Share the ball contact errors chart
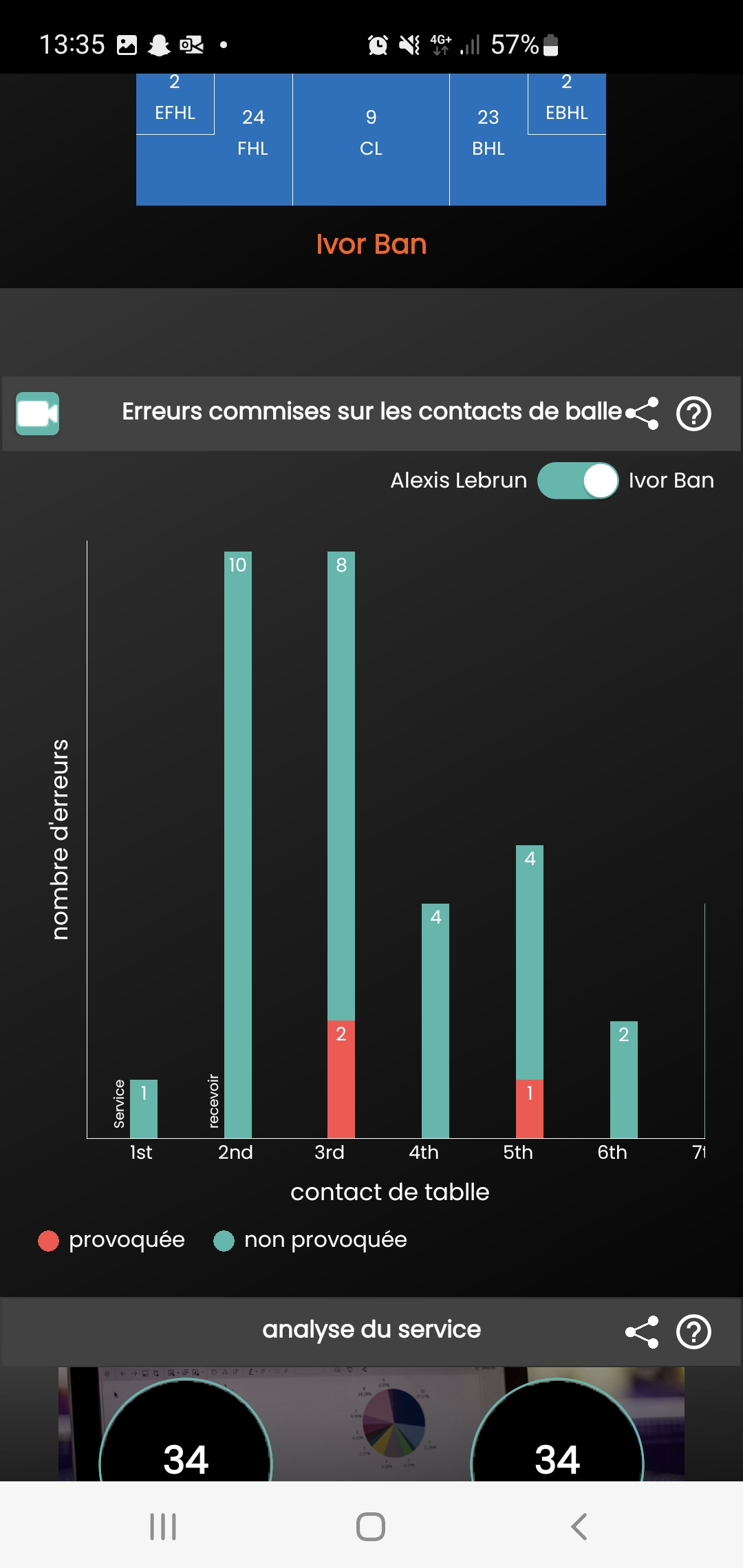Screen dimensions: 743x1568 642,413
